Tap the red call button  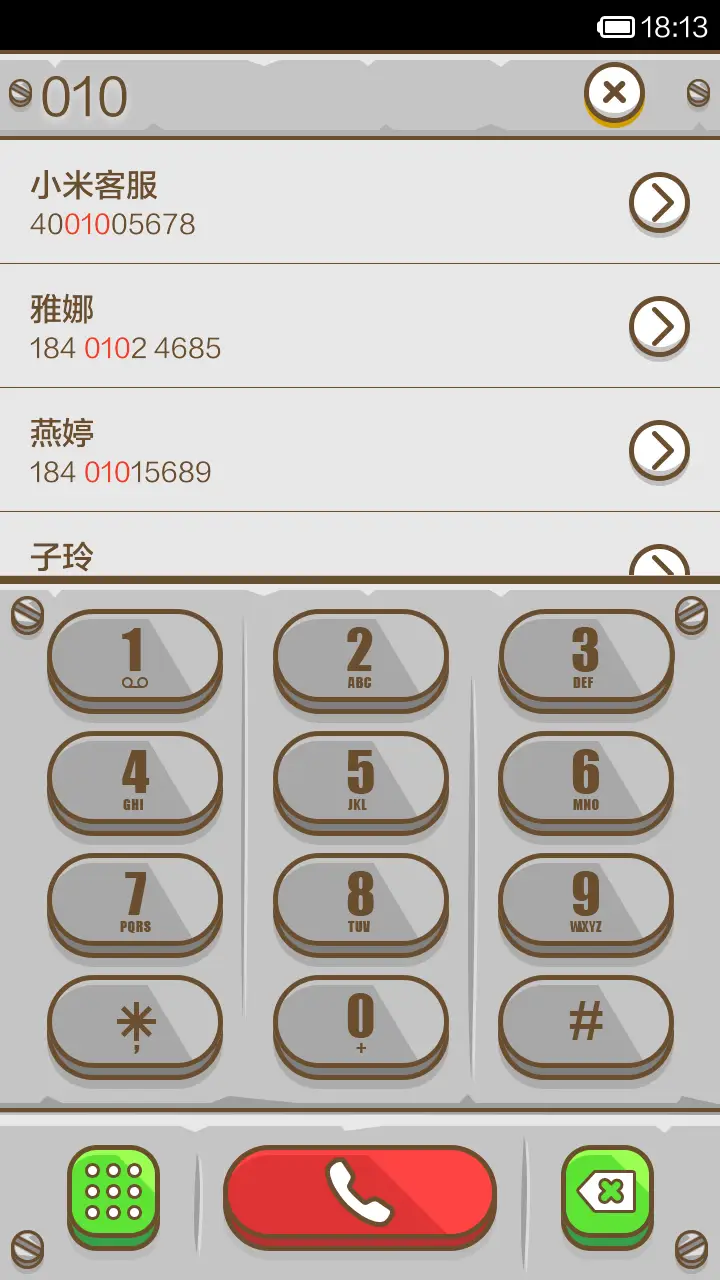360,1192
